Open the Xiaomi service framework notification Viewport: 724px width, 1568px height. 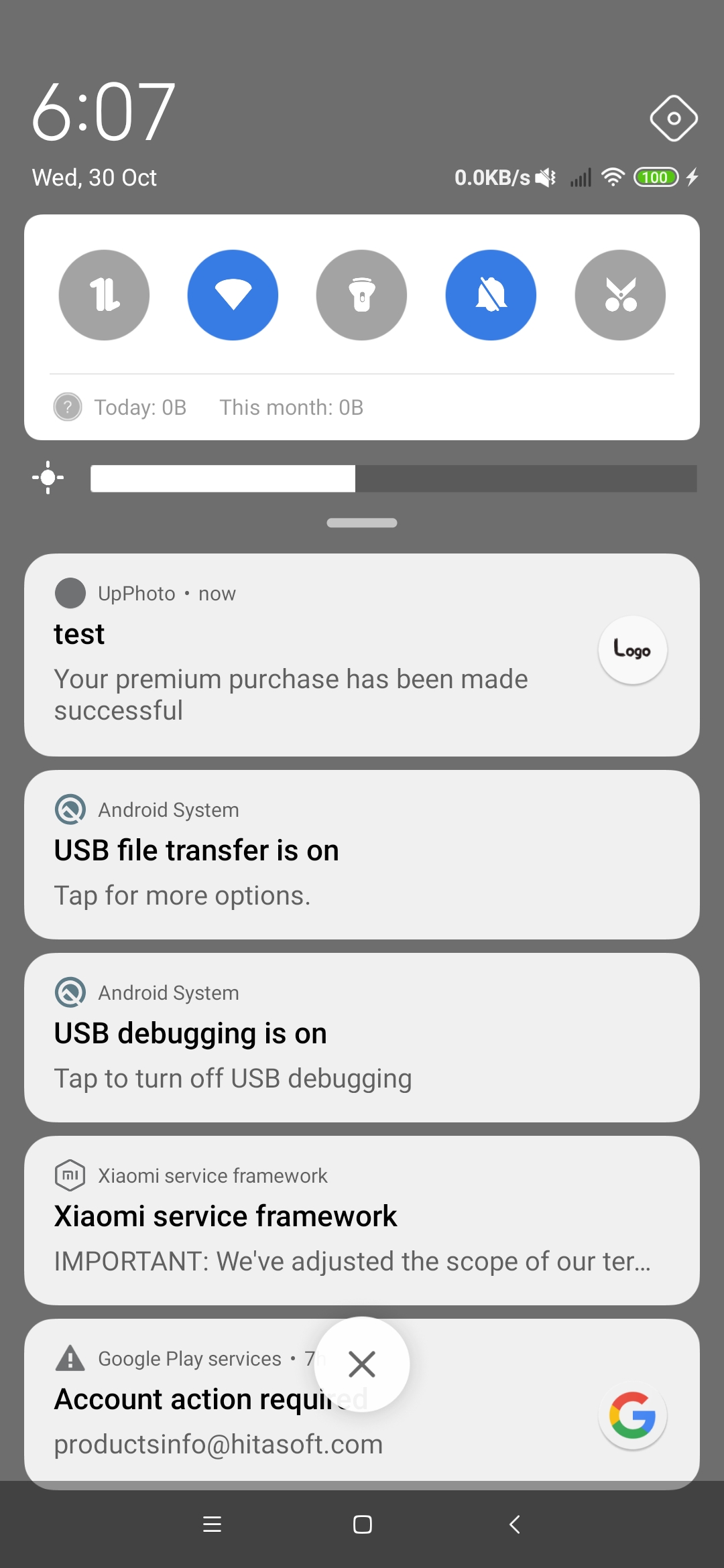click(362, 1220)
